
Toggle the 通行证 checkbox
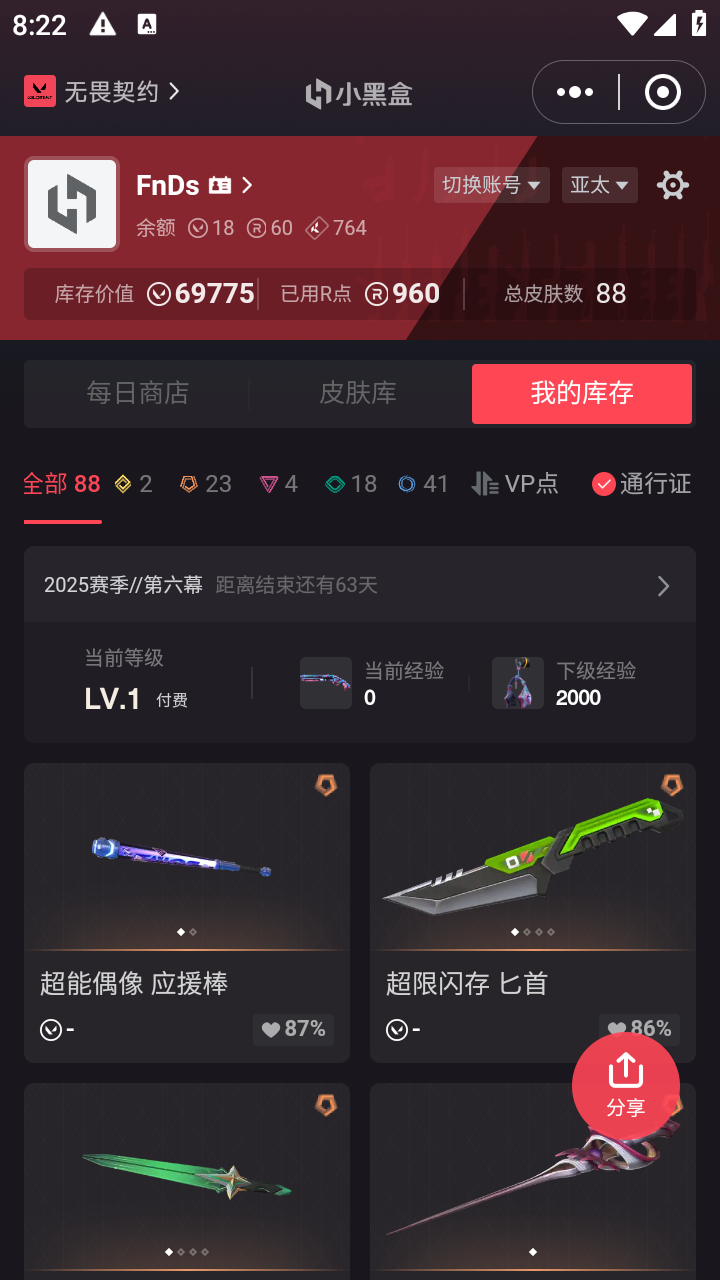[x=603, y=484]
